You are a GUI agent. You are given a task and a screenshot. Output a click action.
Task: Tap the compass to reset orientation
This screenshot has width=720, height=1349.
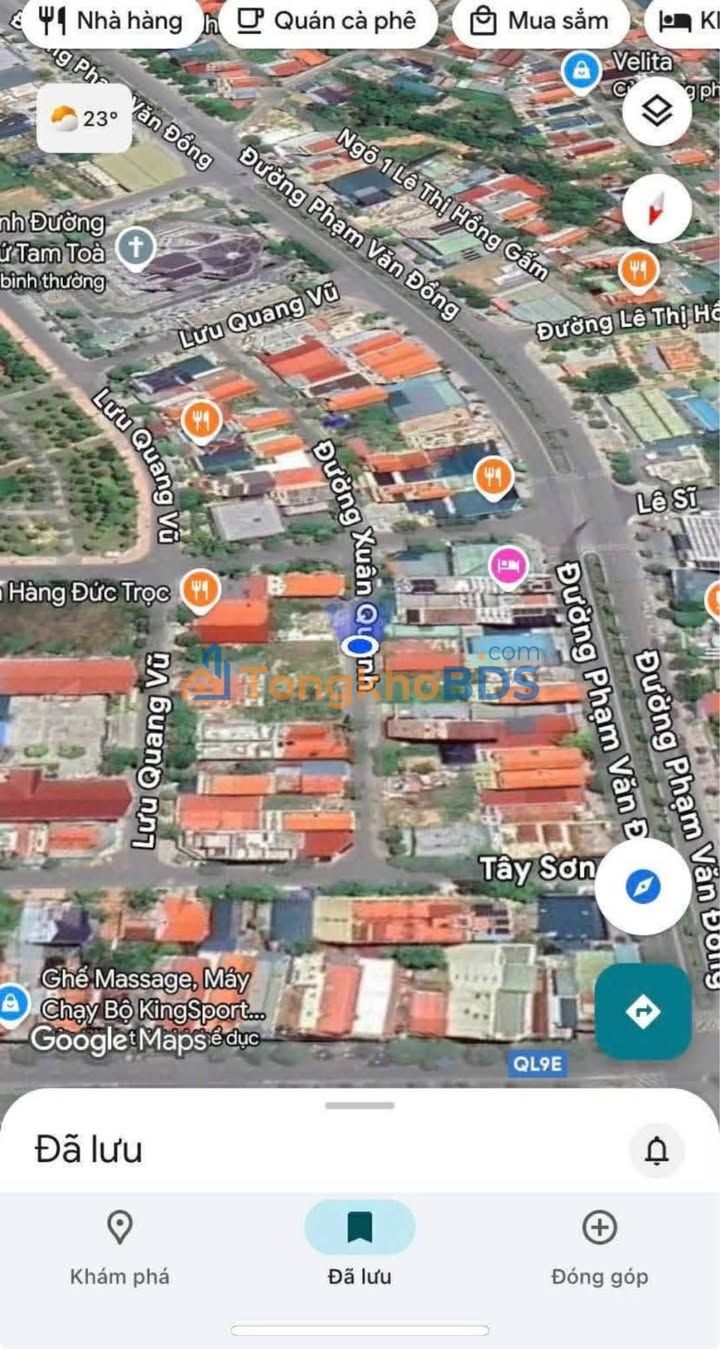pyautogui.click(x=657, y=209)
